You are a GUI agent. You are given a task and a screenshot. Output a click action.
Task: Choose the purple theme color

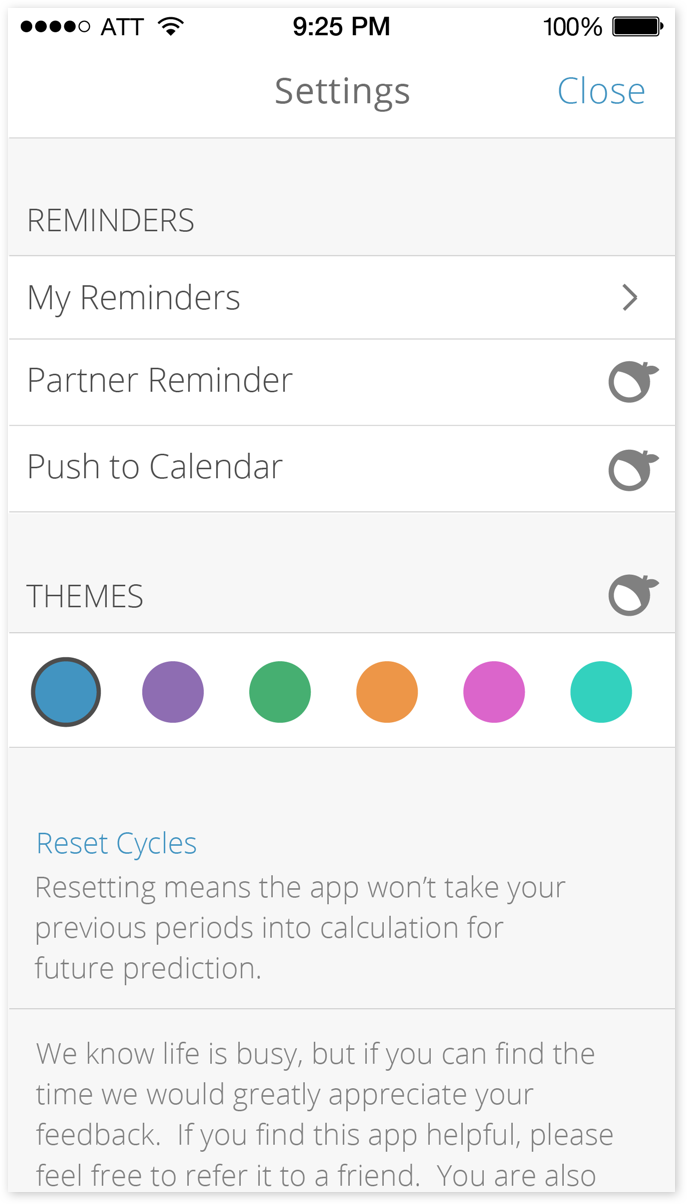tap(173, 691)
